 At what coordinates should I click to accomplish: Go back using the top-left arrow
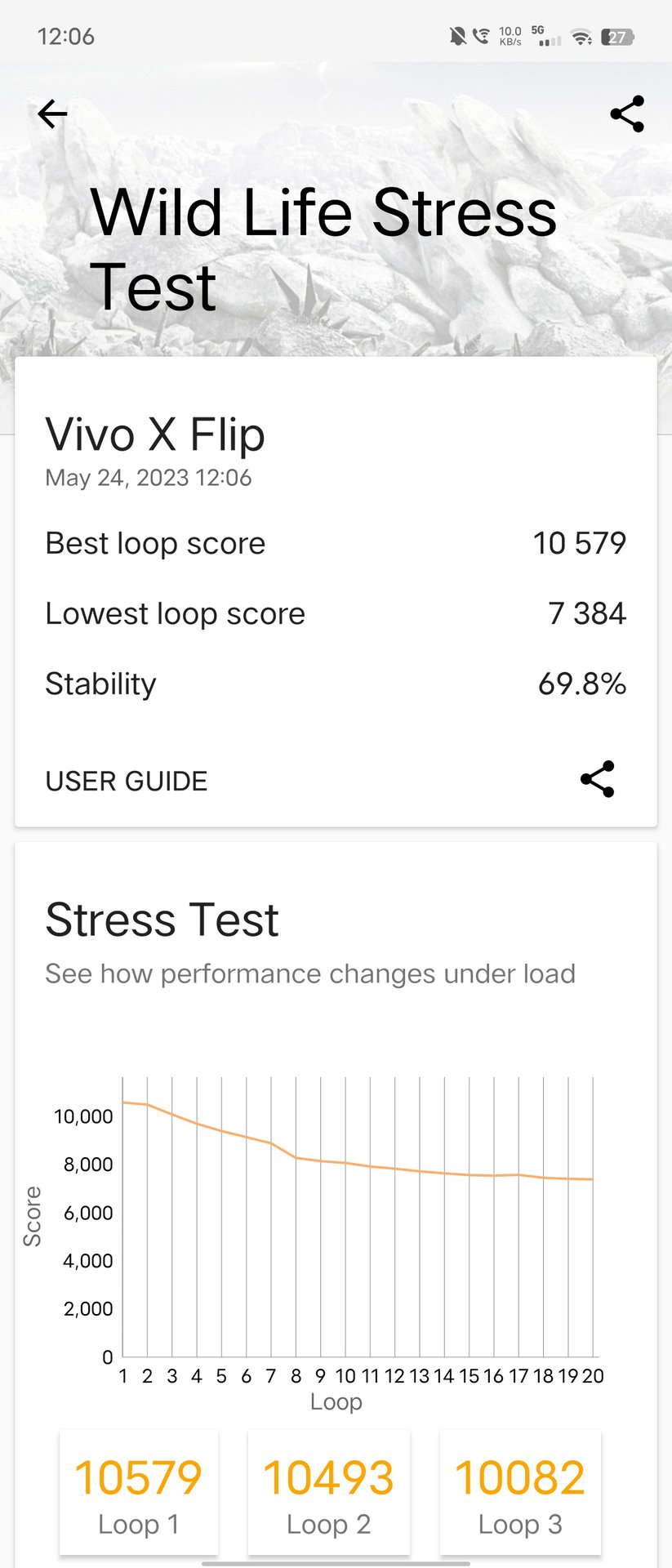52,114
